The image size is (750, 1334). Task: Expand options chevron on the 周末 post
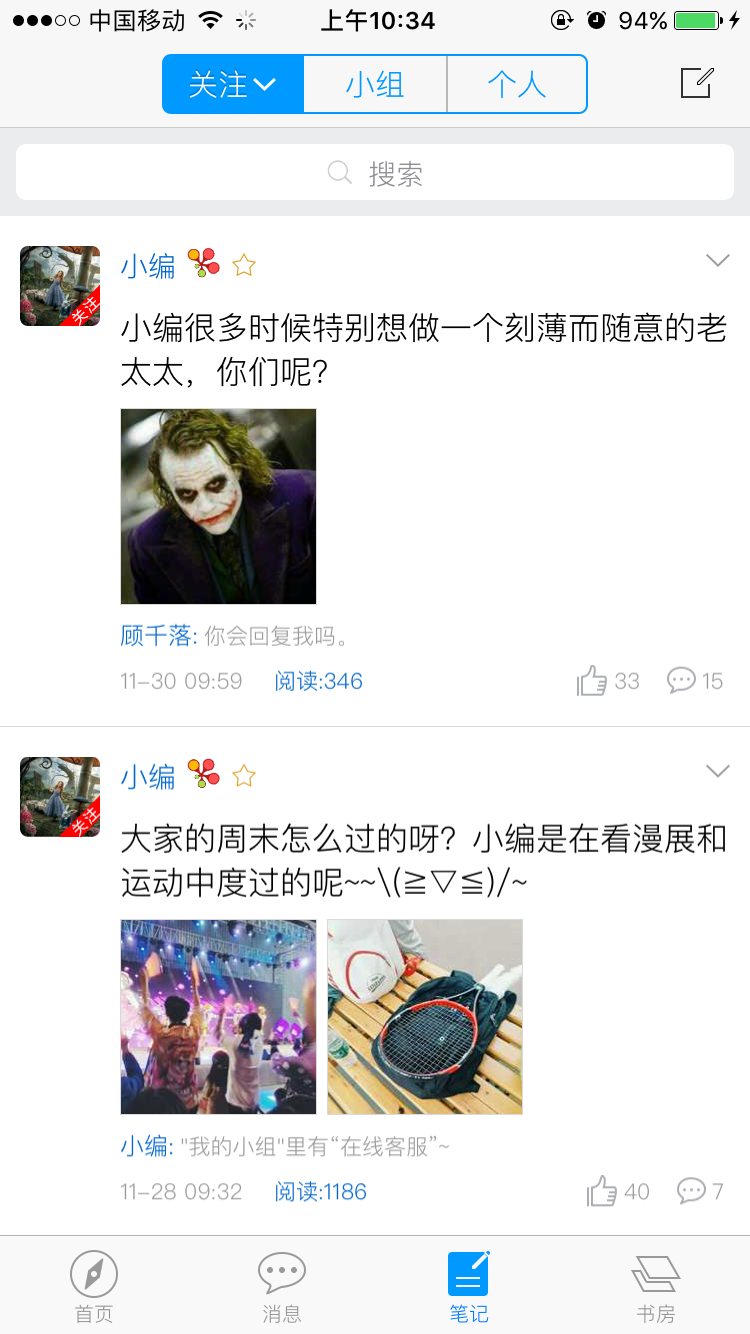pos(718,771)
